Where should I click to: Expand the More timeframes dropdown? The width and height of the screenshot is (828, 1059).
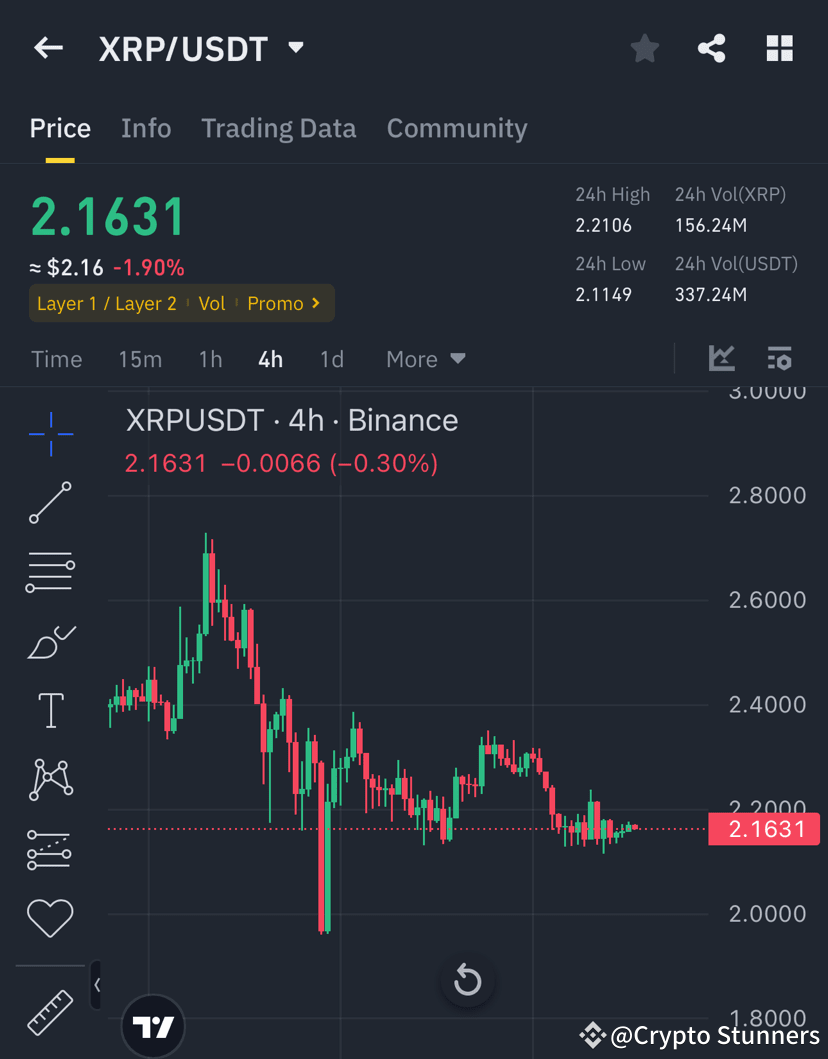click(x=425, y=359)
